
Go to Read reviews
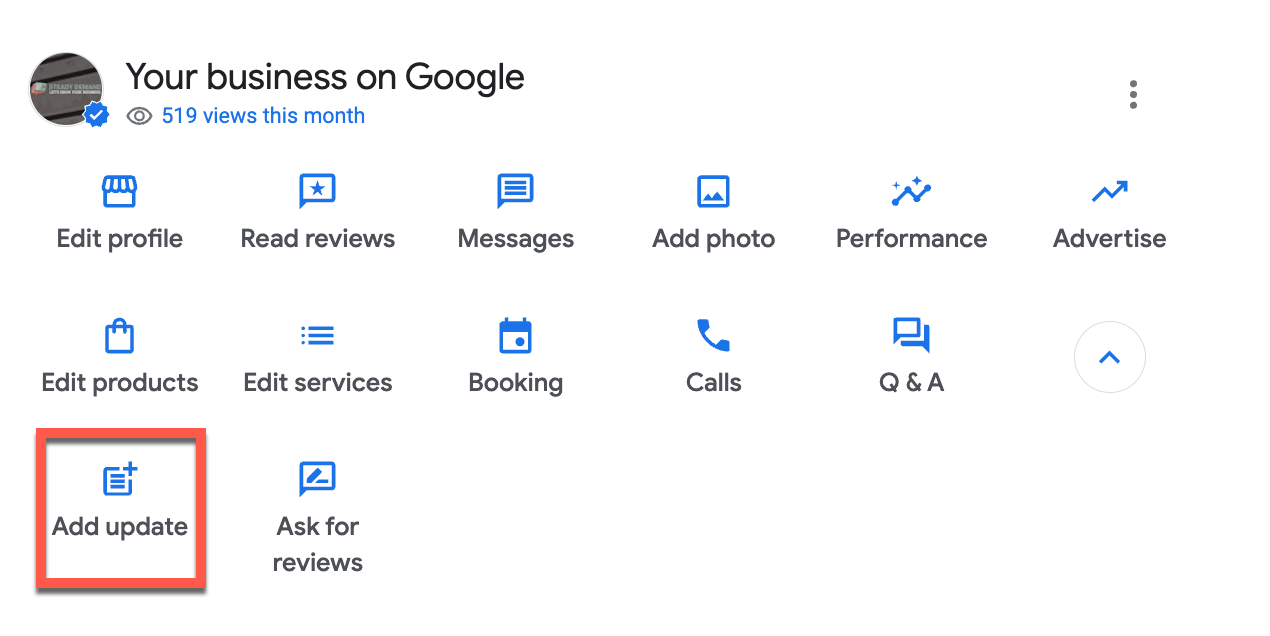(x=317, y=212)
